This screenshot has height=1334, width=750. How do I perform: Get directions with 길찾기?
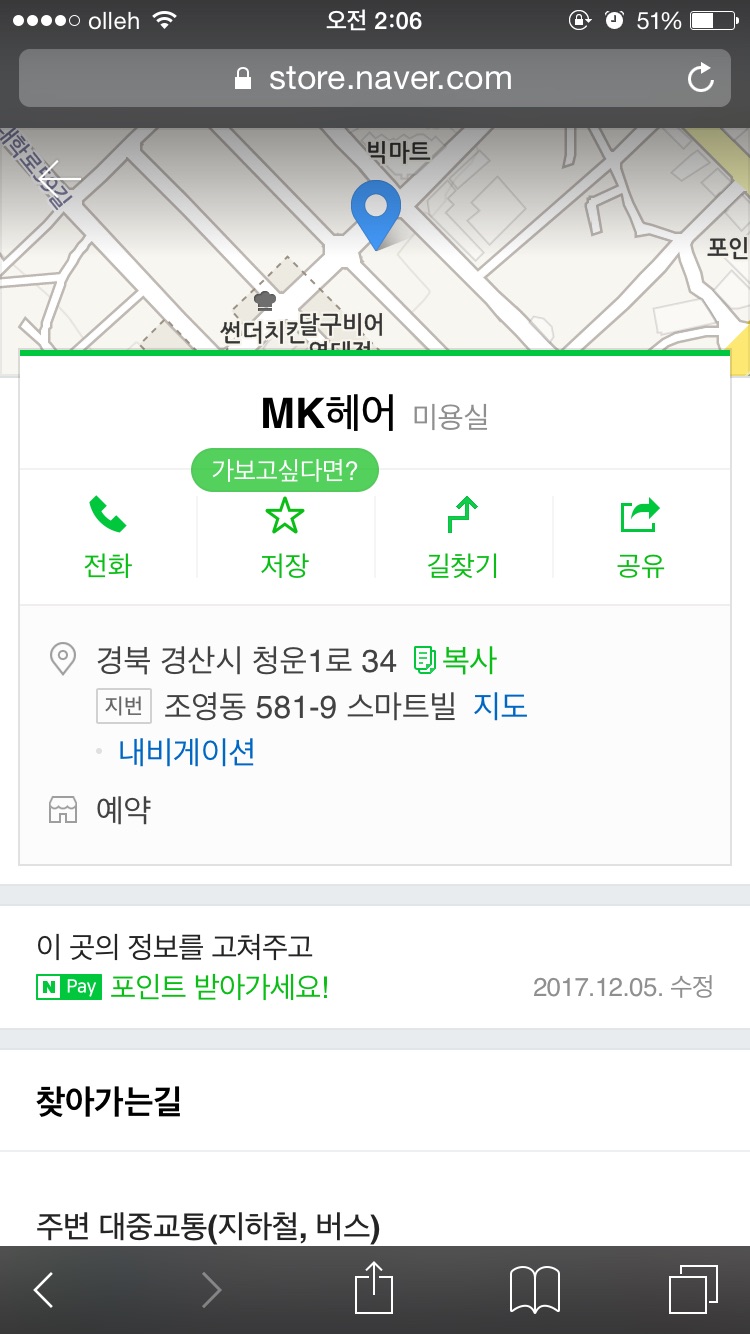click(x=462, y=538)
